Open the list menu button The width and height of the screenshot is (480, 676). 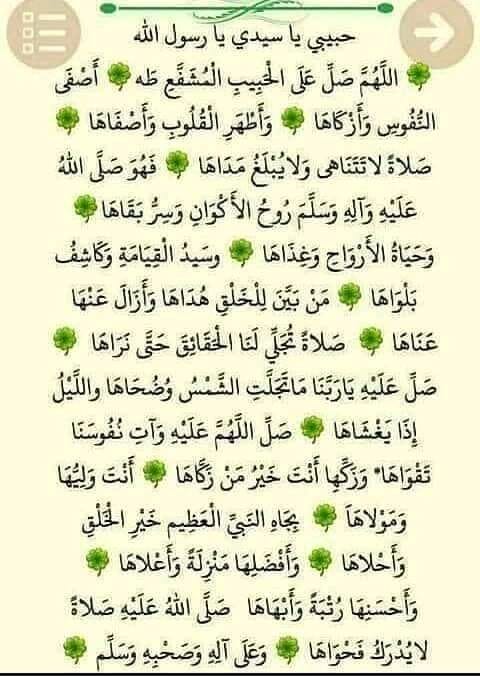coord(44,32)
